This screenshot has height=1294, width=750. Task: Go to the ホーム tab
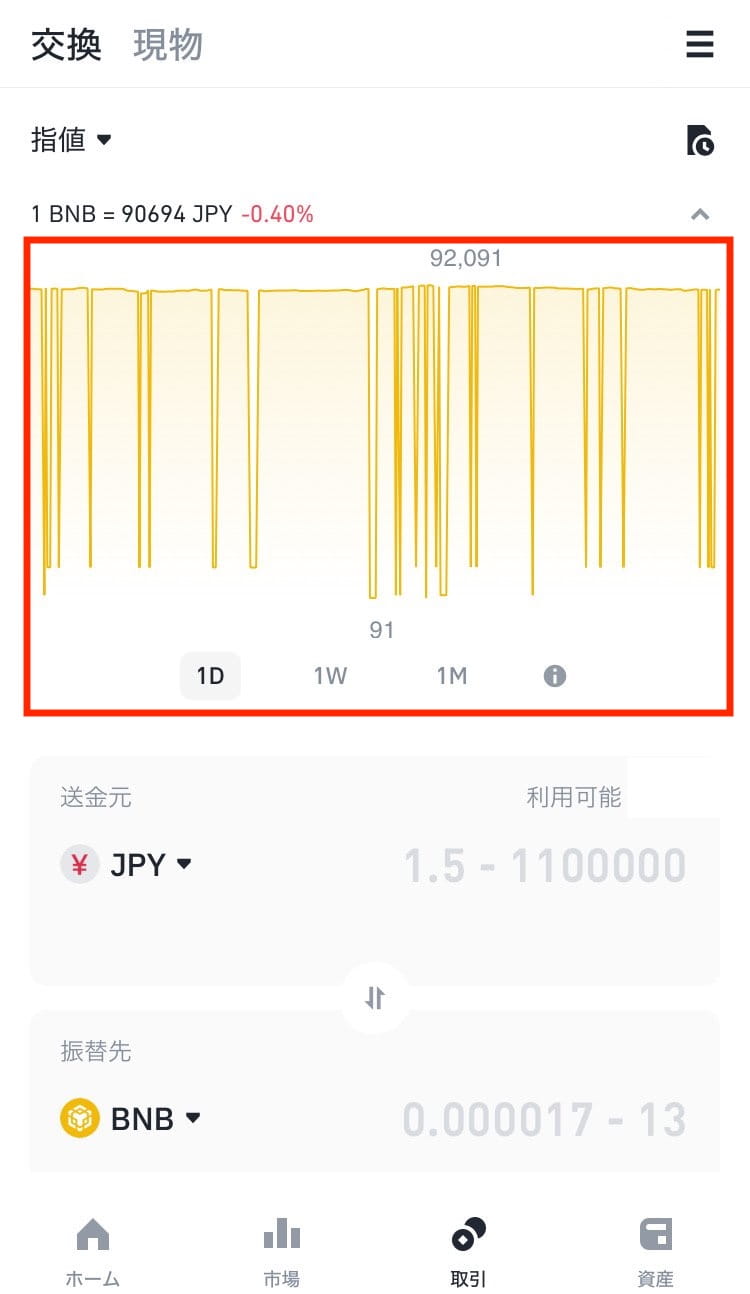click(x=93, y=1250)
